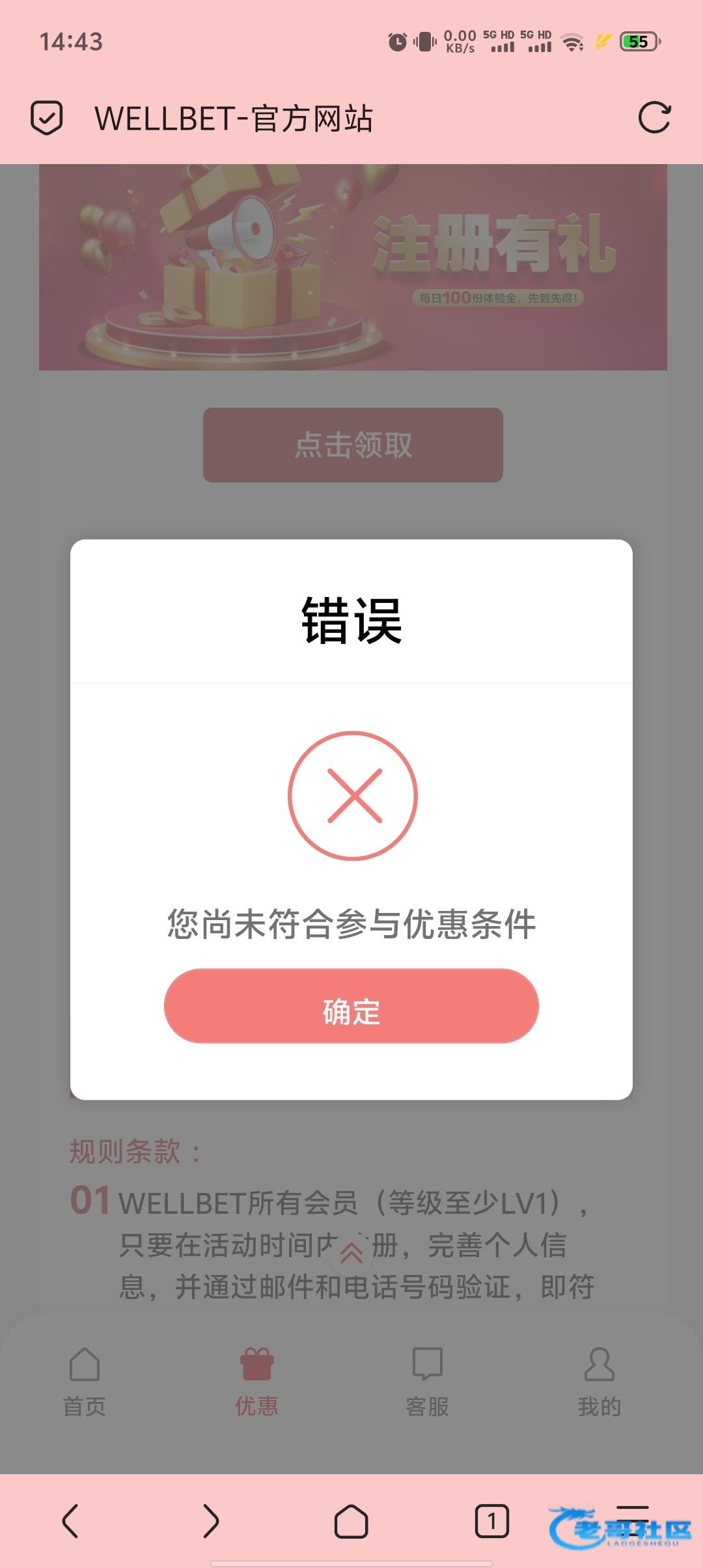Confirm the error dialog with 确定
703x1568 pixels.
351,1006
